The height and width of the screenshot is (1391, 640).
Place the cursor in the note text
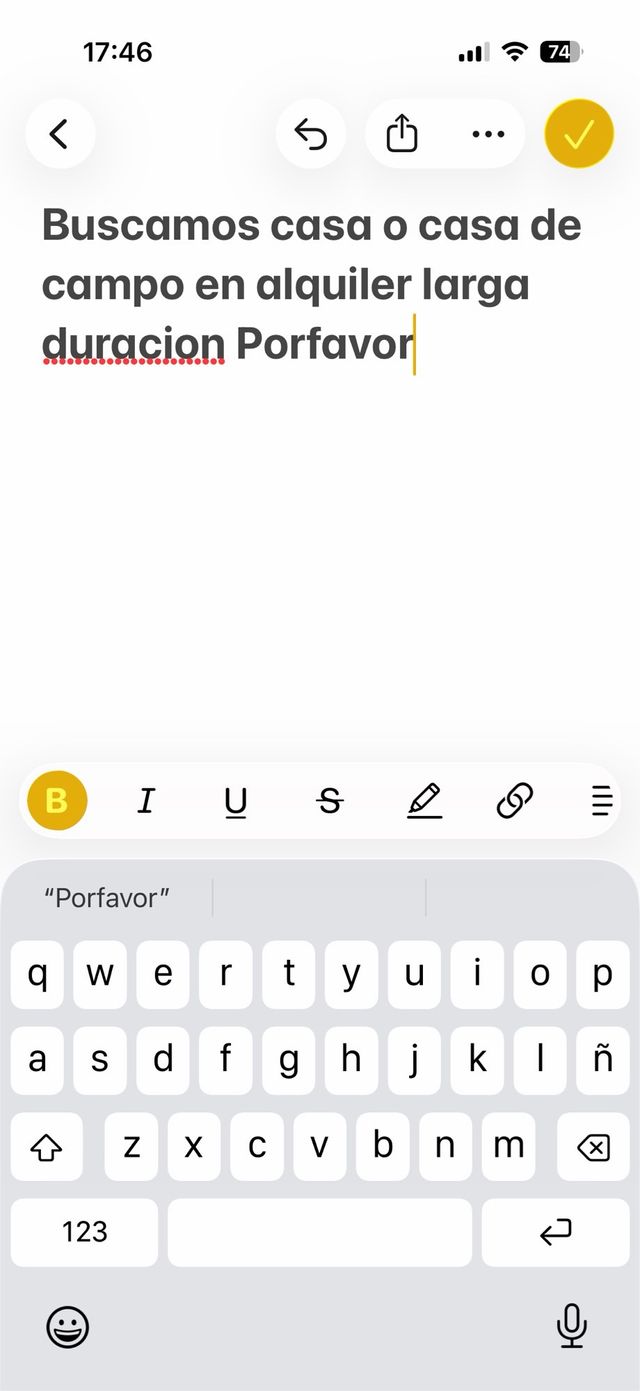(x=310, y=285)
